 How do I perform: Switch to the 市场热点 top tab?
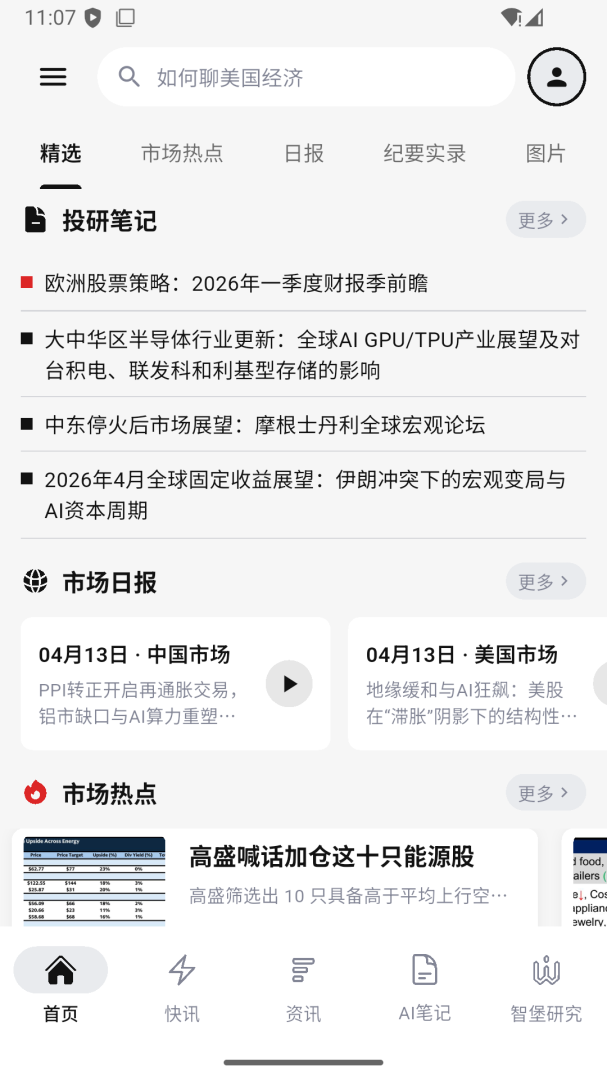(x=182, y=153)
